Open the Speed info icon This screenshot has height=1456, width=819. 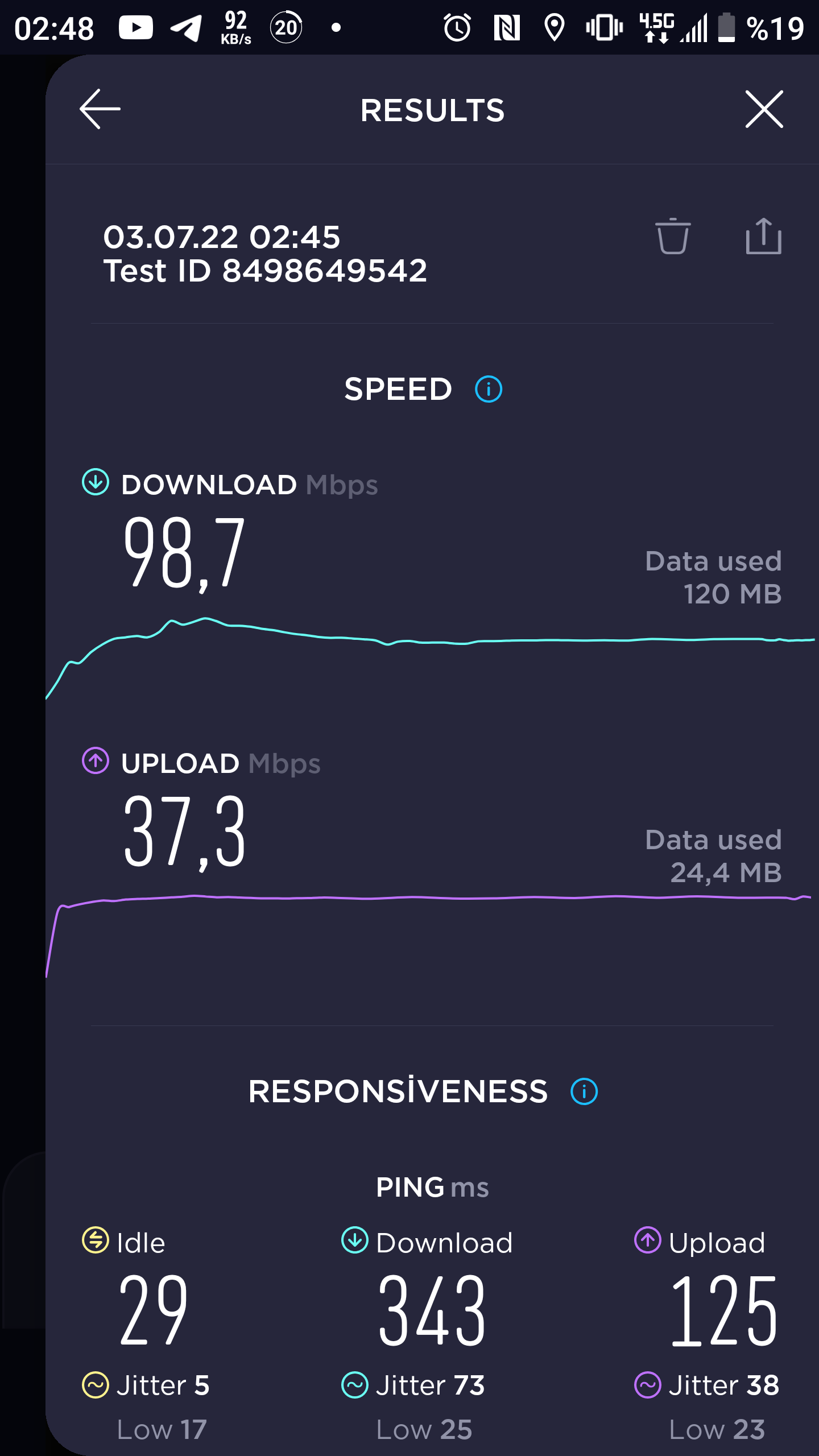tap(489, 390)
